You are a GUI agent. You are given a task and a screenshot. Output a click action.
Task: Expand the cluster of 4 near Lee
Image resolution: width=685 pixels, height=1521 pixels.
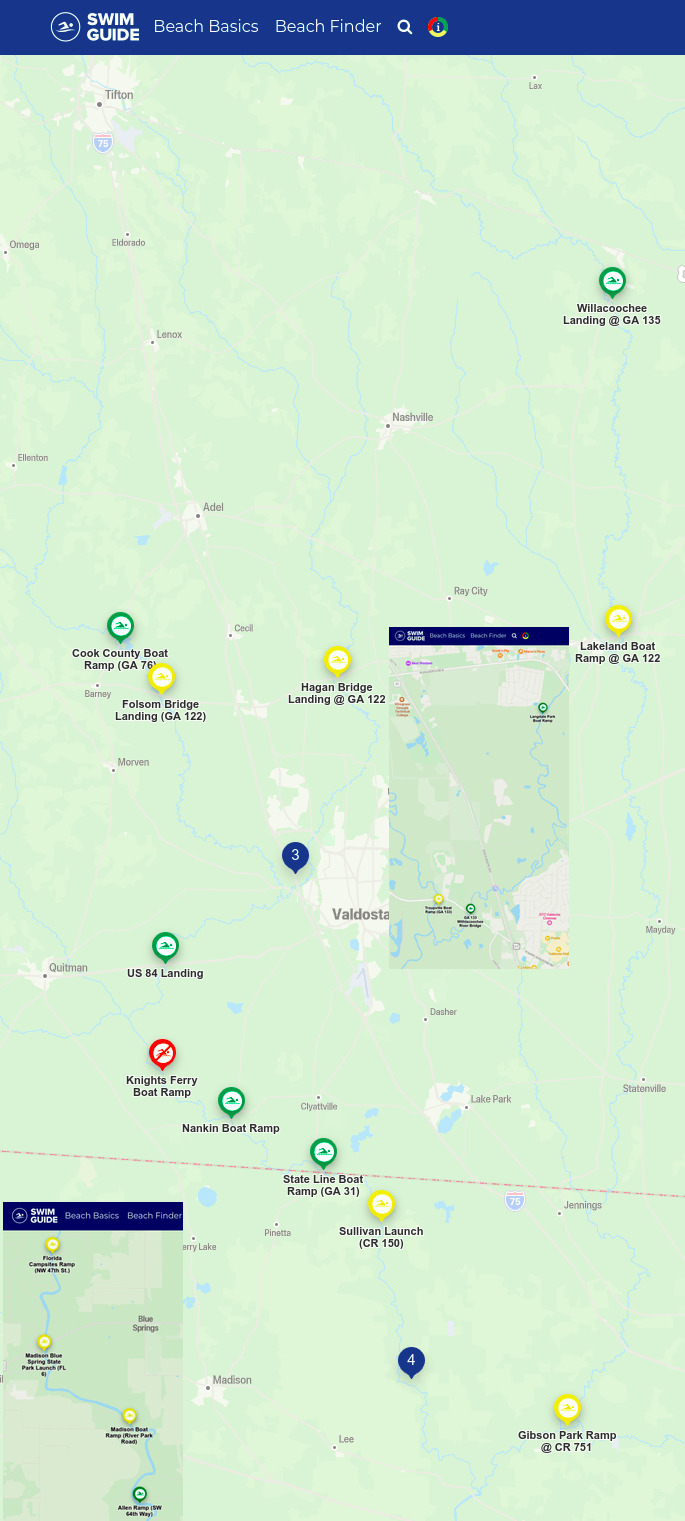pos(411,1361)
